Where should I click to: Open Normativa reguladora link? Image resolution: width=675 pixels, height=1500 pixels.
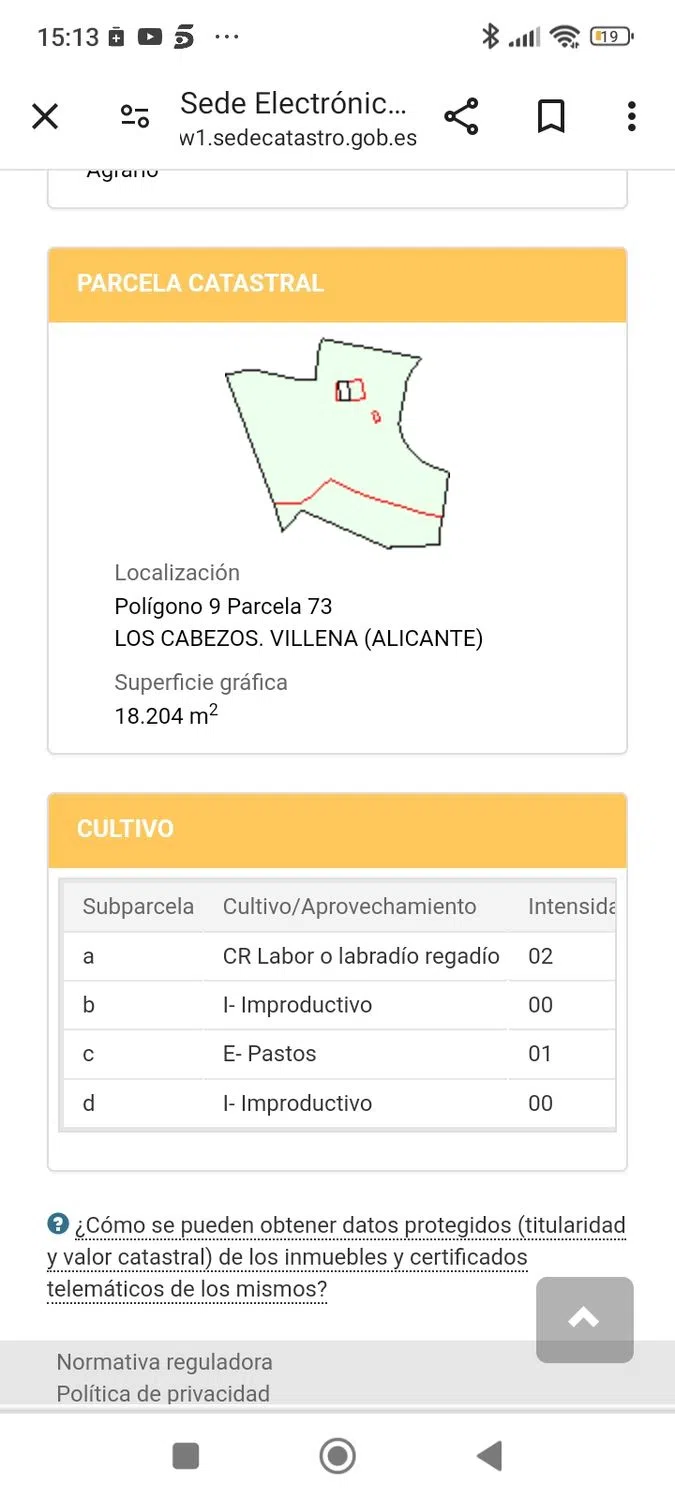164,1361
